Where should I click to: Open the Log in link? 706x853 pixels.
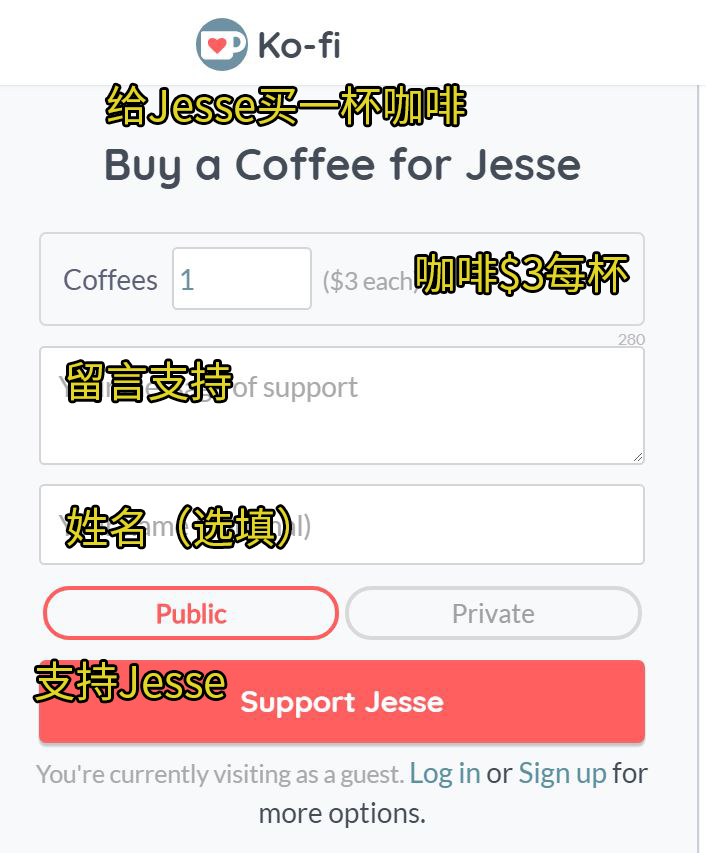click(x=445, y=773)
